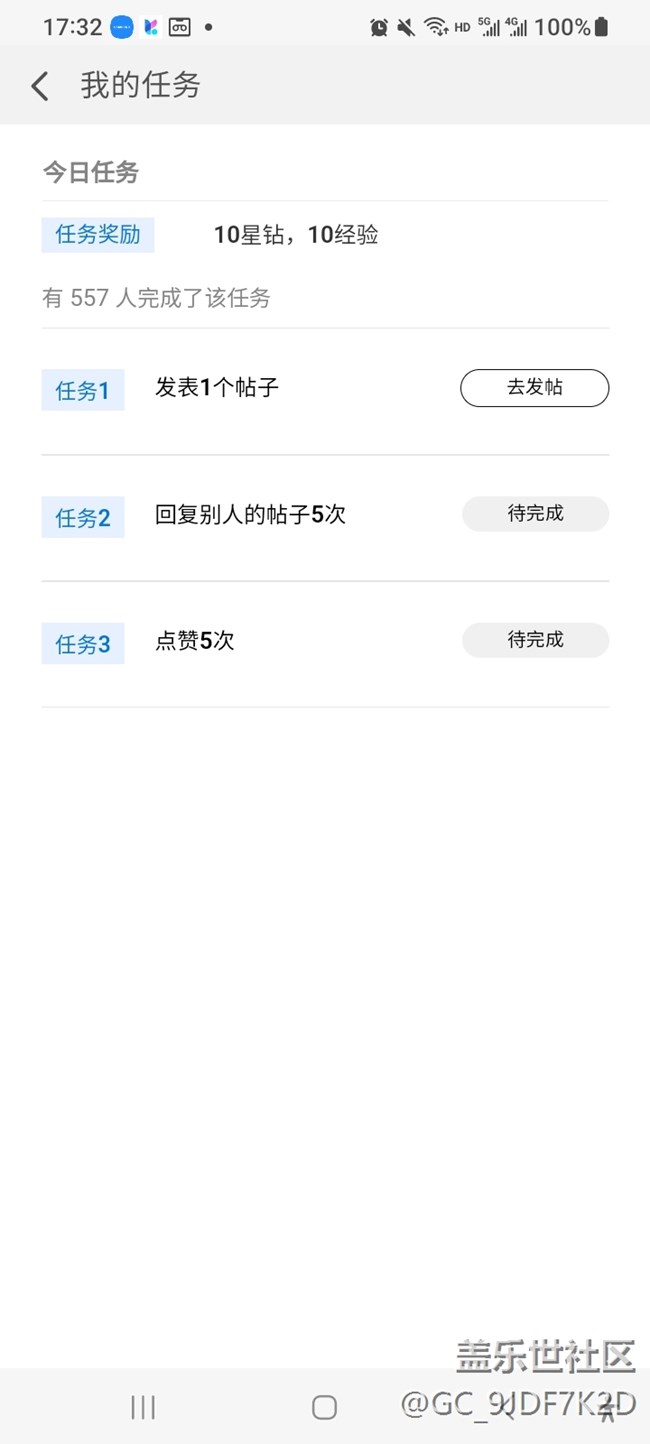Tap the 去发帖 button for 任务1

tap(534, 388)
